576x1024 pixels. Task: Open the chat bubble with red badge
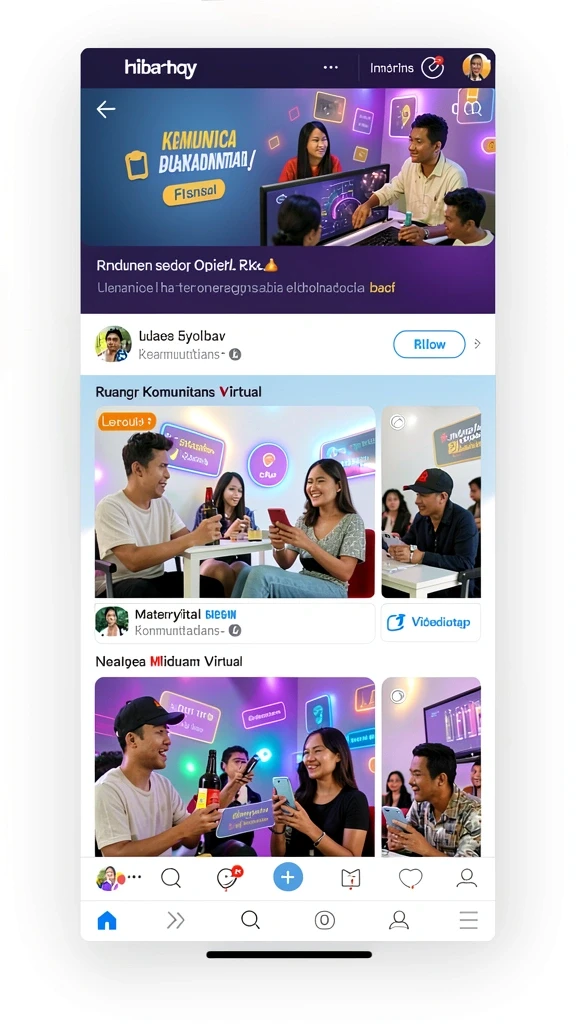[229, 878]
